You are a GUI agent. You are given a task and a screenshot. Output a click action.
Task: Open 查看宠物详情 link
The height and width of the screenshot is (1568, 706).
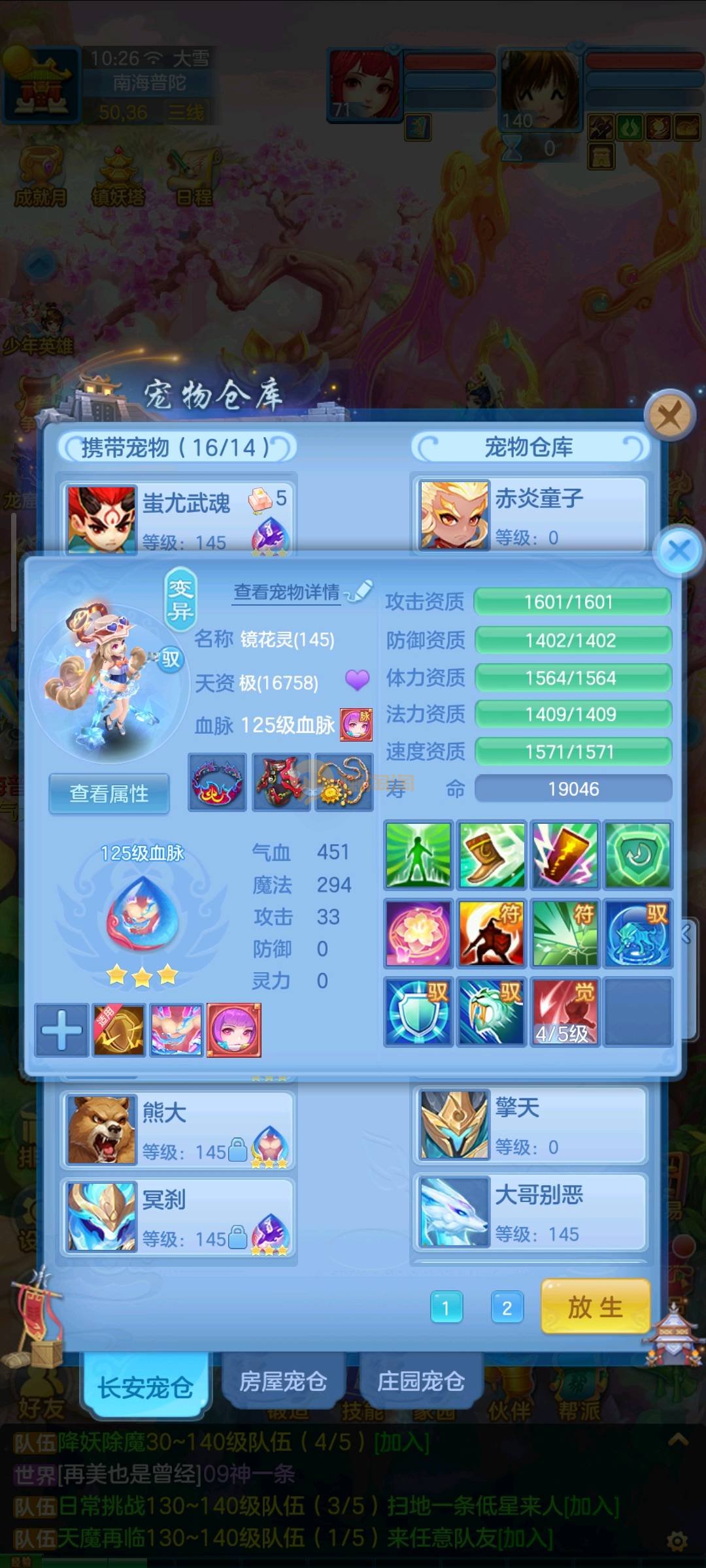(x=288, y=592)
